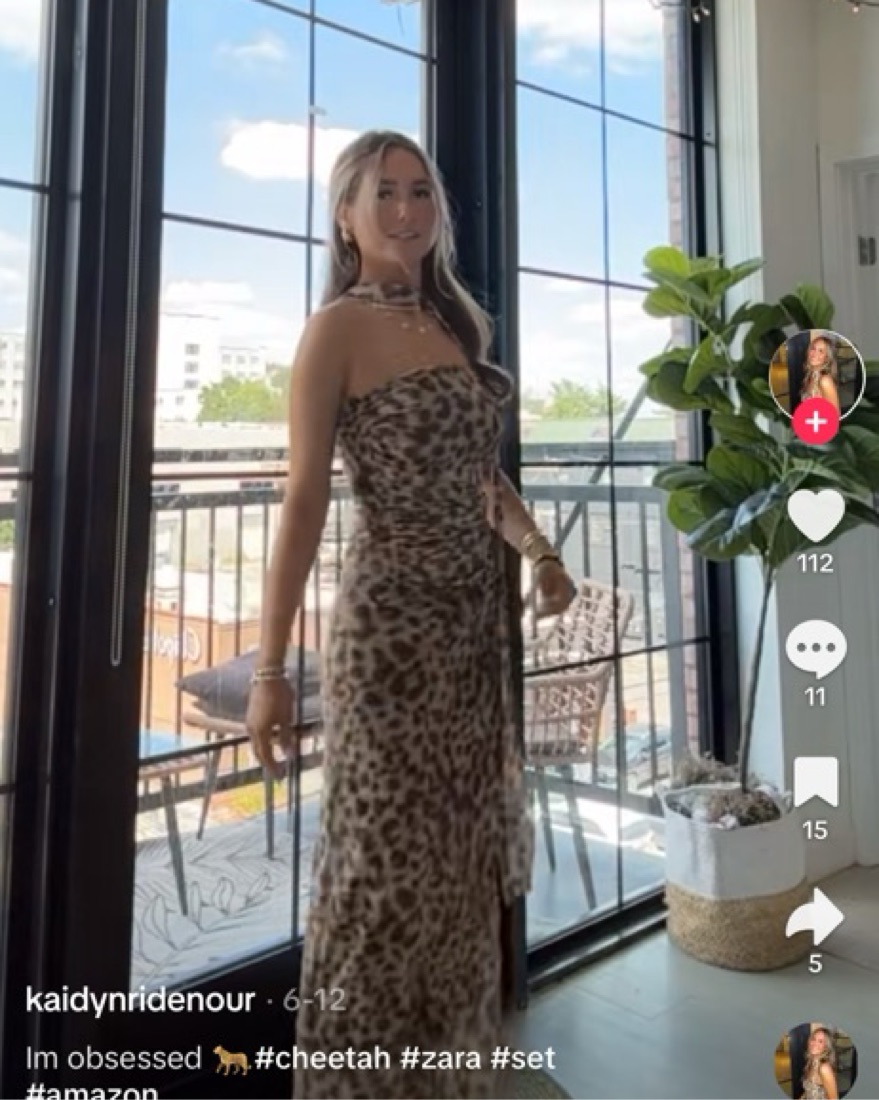
Task: Open the kaidynridenour username link
Action: pyautogui.click(x=140, y=1000)
